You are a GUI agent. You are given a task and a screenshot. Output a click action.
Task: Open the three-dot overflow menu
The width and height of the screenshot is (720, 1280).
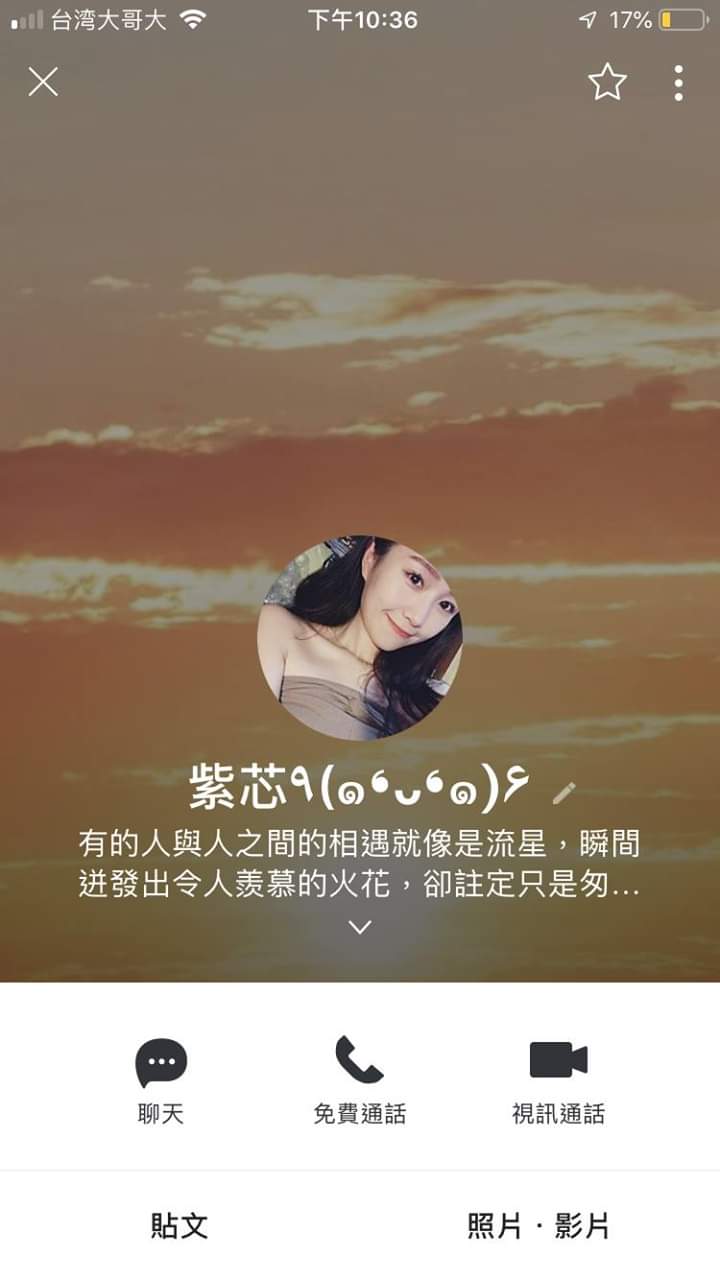click(678, 82)
